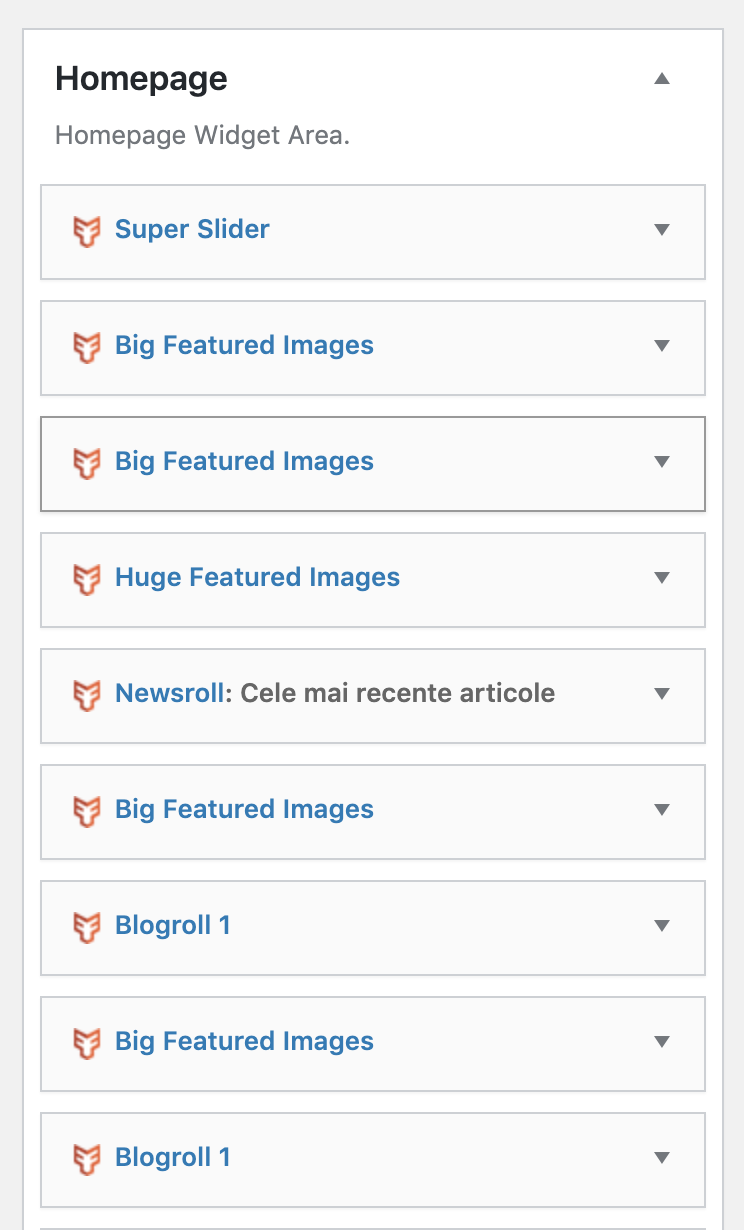Click the third Big Featured Images icon
The image size is (744, 1230).
click(88, 810)
